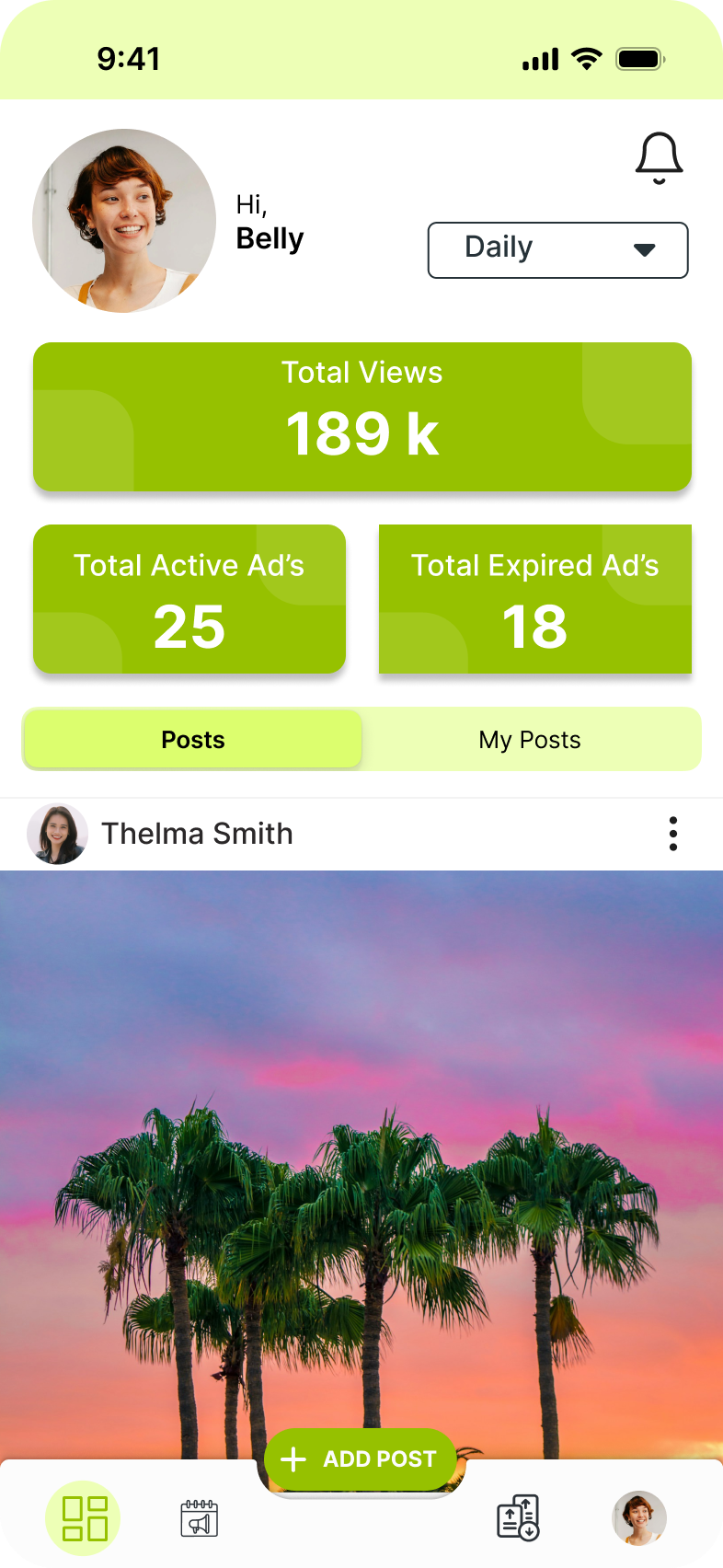This screenshot has width=723, height=1568.
Task: Open options with the three-dot icon on Thelma's post
Action: [672, 833]
